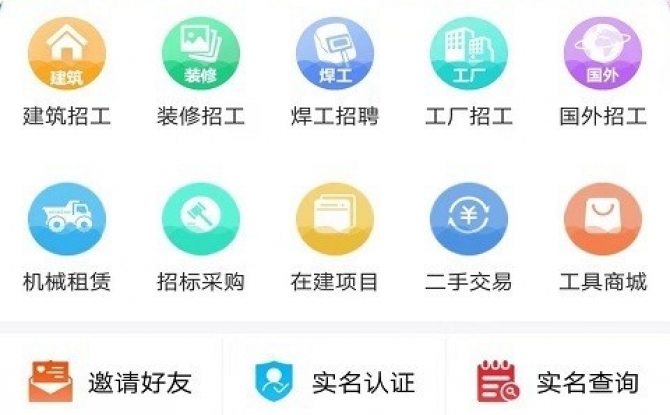The height and width of the screenshot is (415, 670).
Task: Tap 邀请好友 to invite friends
Action: [x=110, y=381]
